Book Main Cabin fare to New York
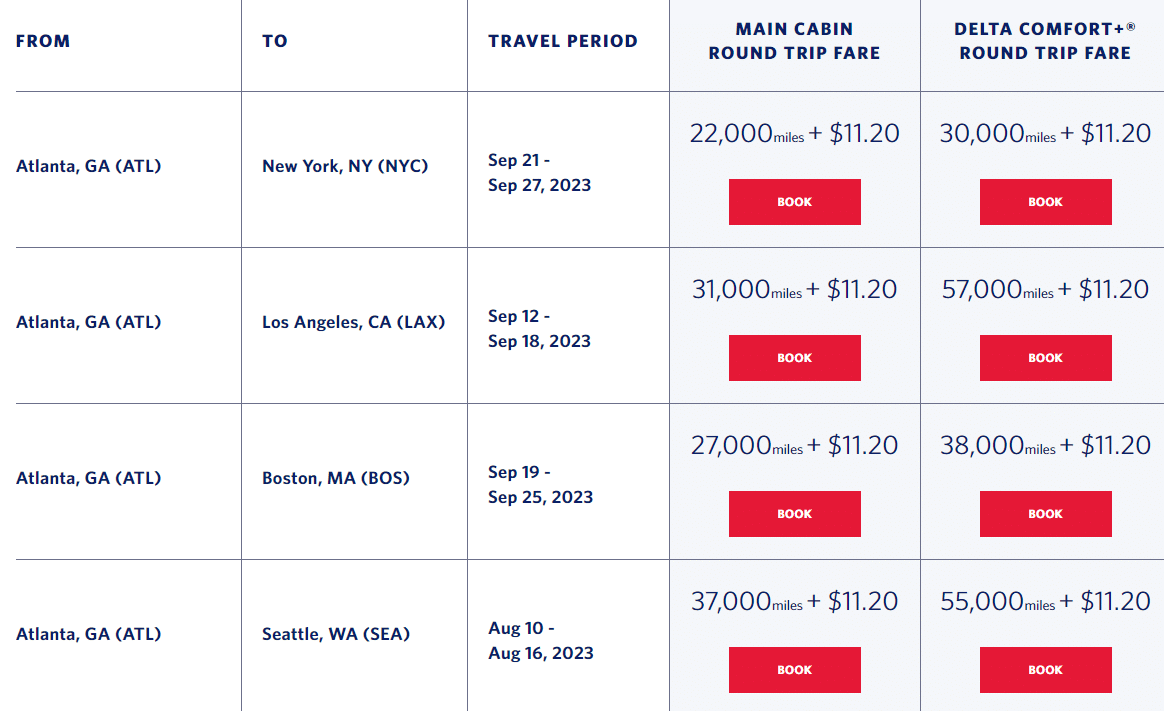Screen dimensions: 1164x711 point(794,202)
